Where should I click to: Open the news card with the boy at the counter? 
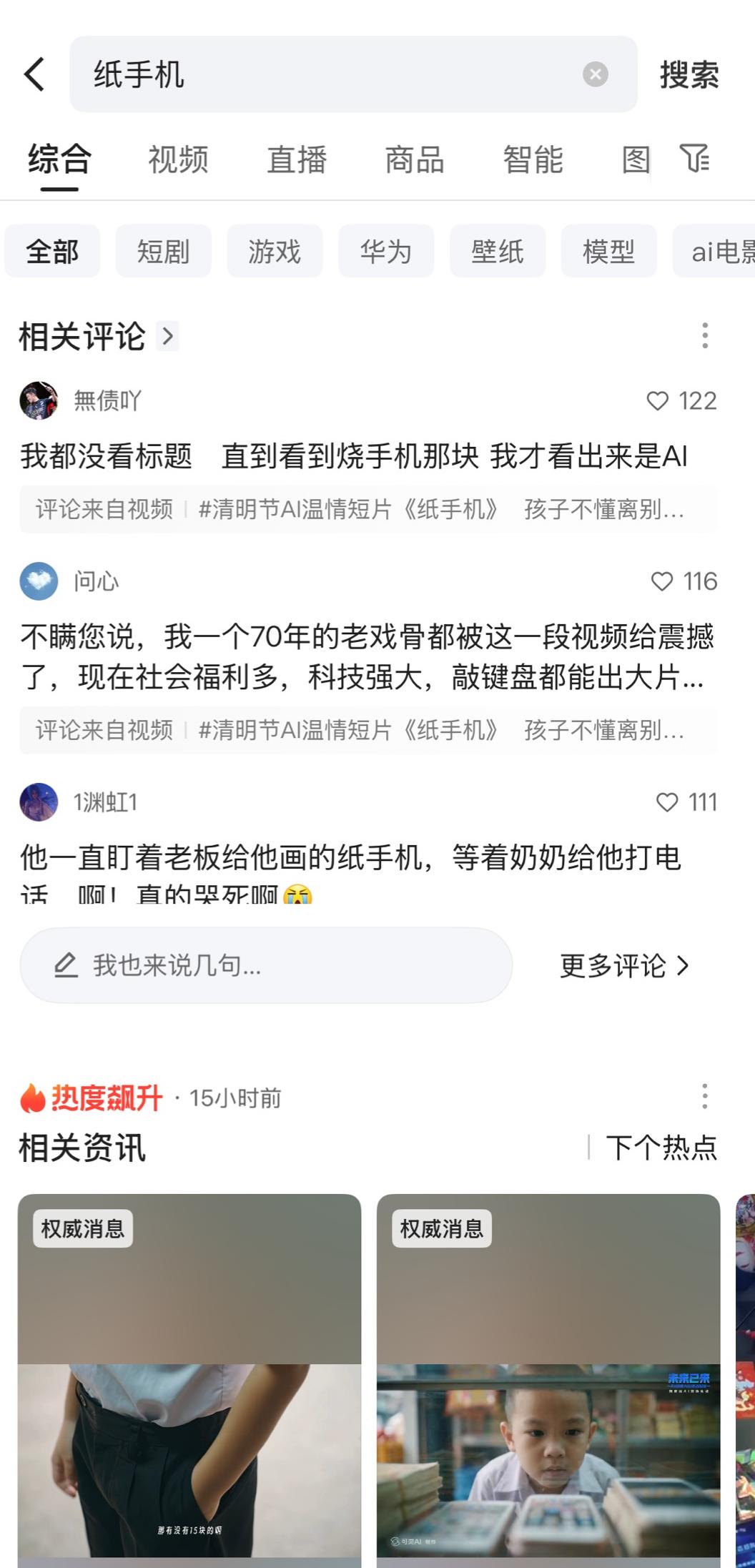pos(548,1380)
